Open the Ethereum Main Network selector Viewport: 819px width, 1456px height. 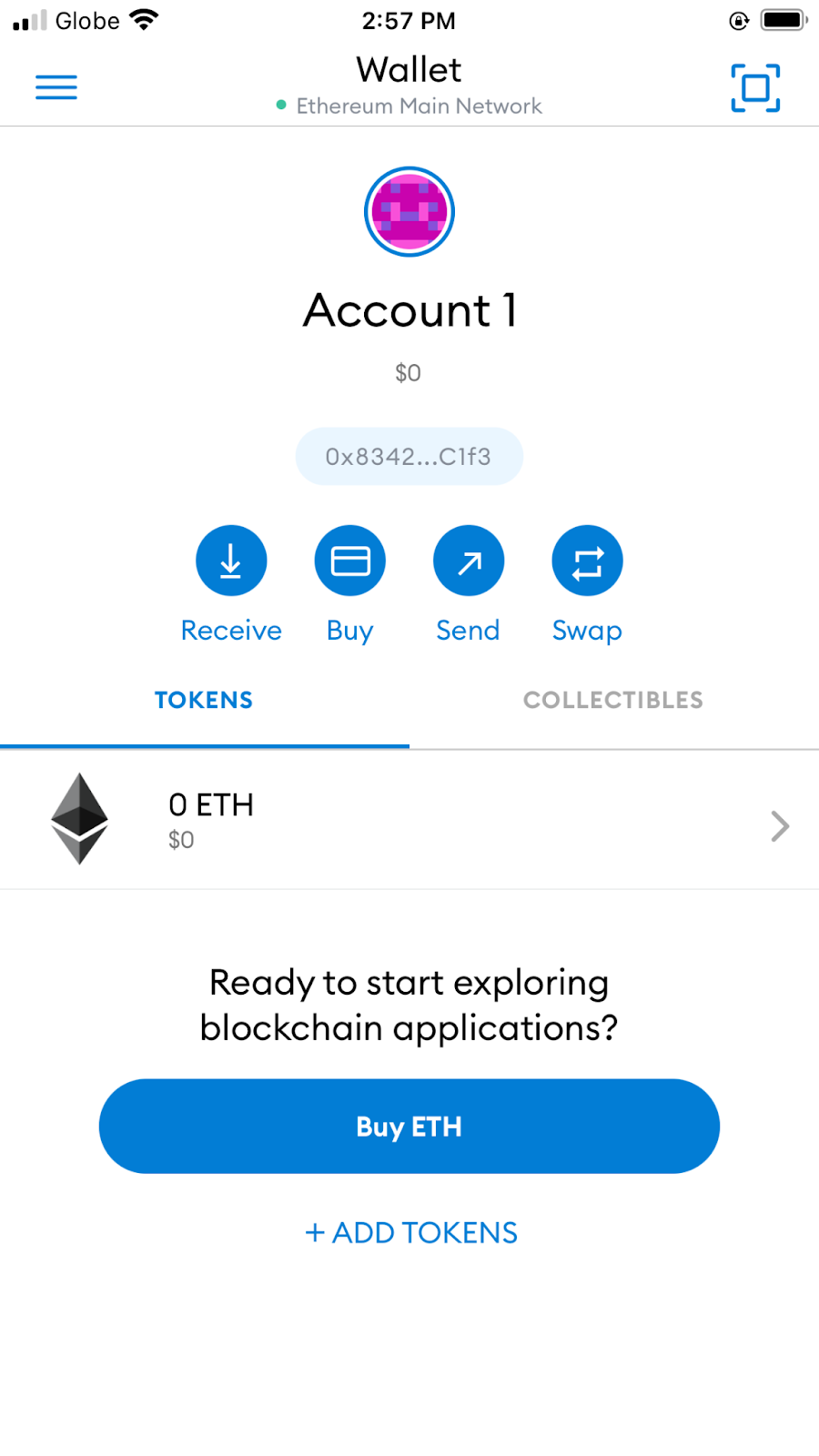pyautogui.click(x=409, y=106)
